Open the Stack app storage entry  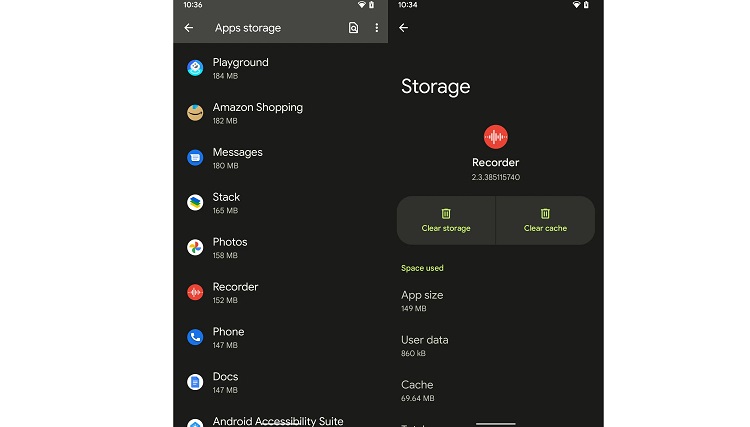click(226, 203)
